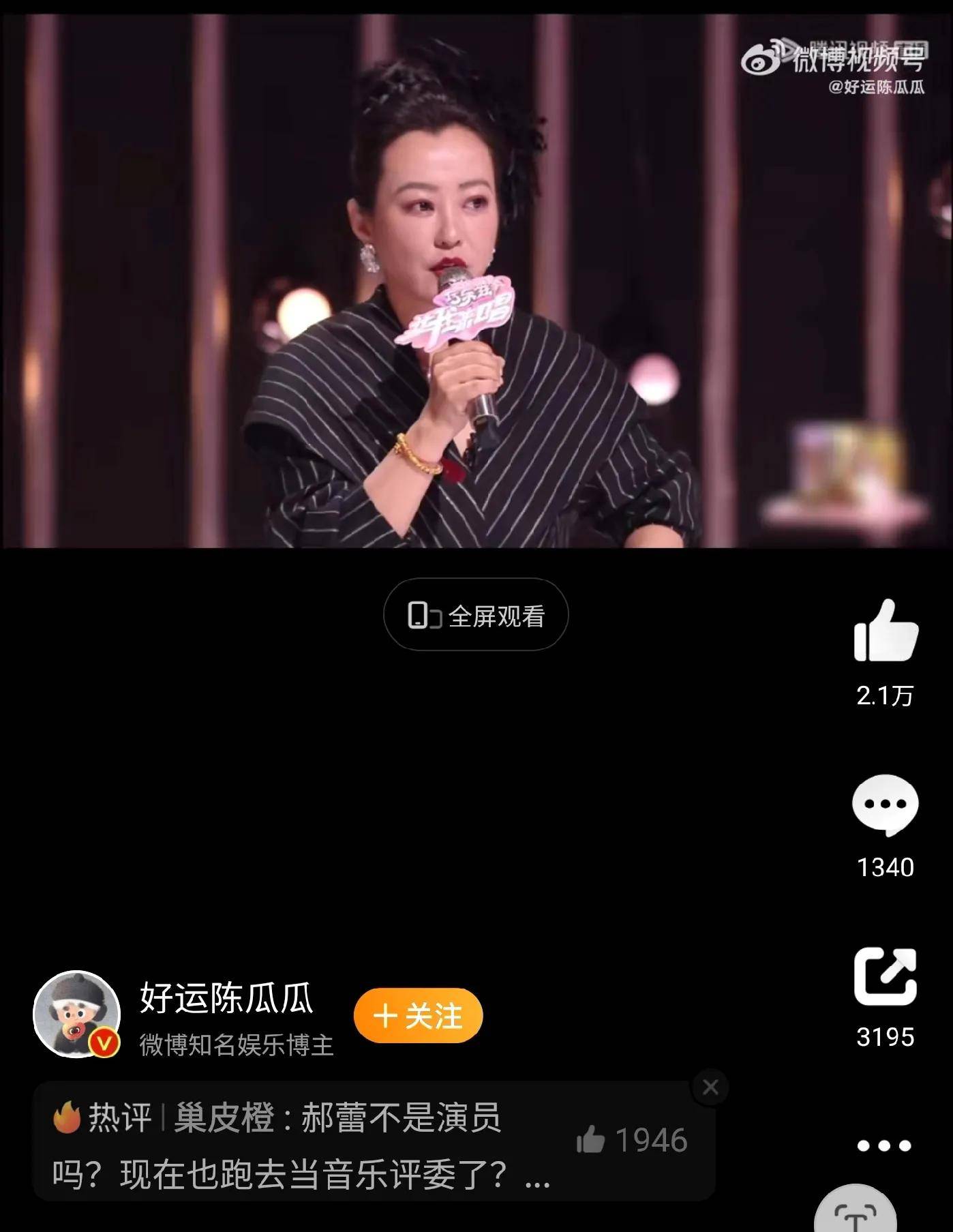Open the comments on this video
953x1232 pixels.
coord(885,805)
